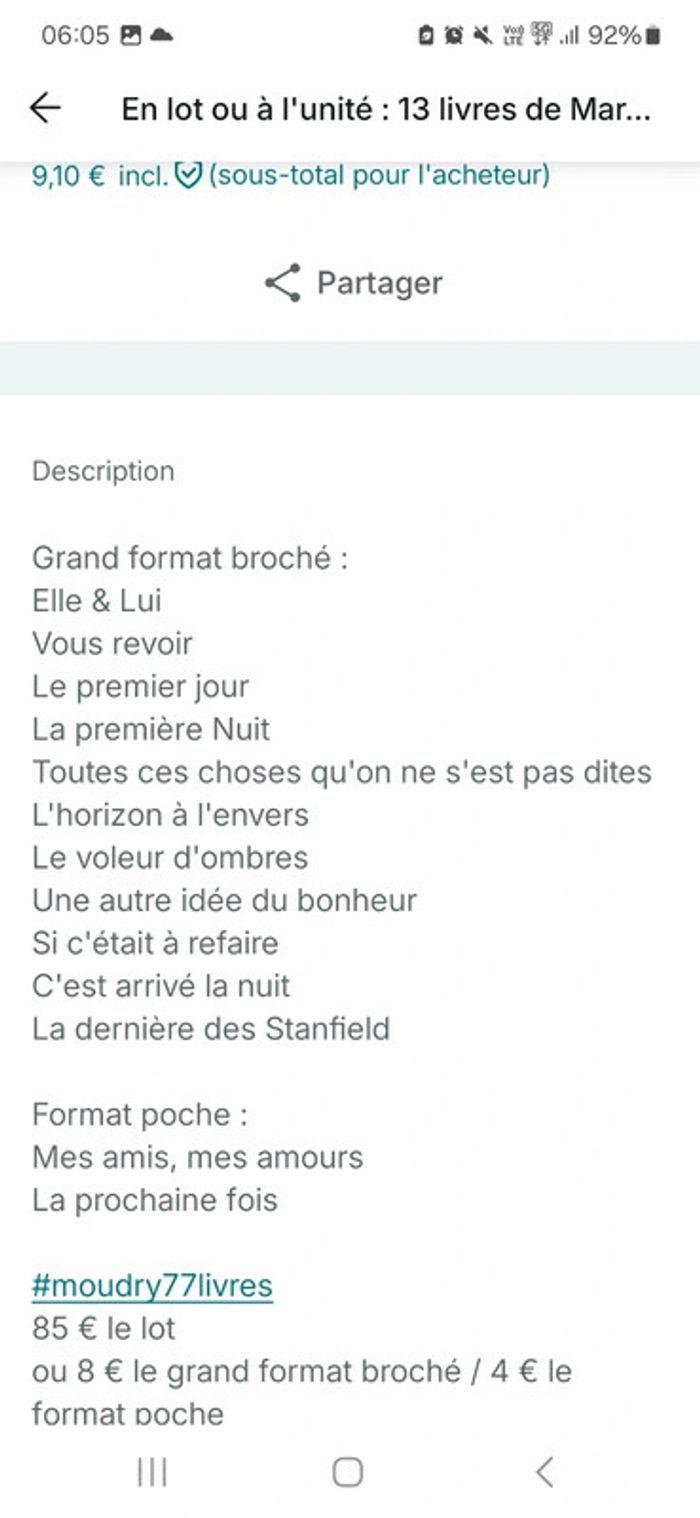Go to the phone home screen
The width and height of the screenshot is (700, 1518).
pyautogui.click(x=347, y=1472)
